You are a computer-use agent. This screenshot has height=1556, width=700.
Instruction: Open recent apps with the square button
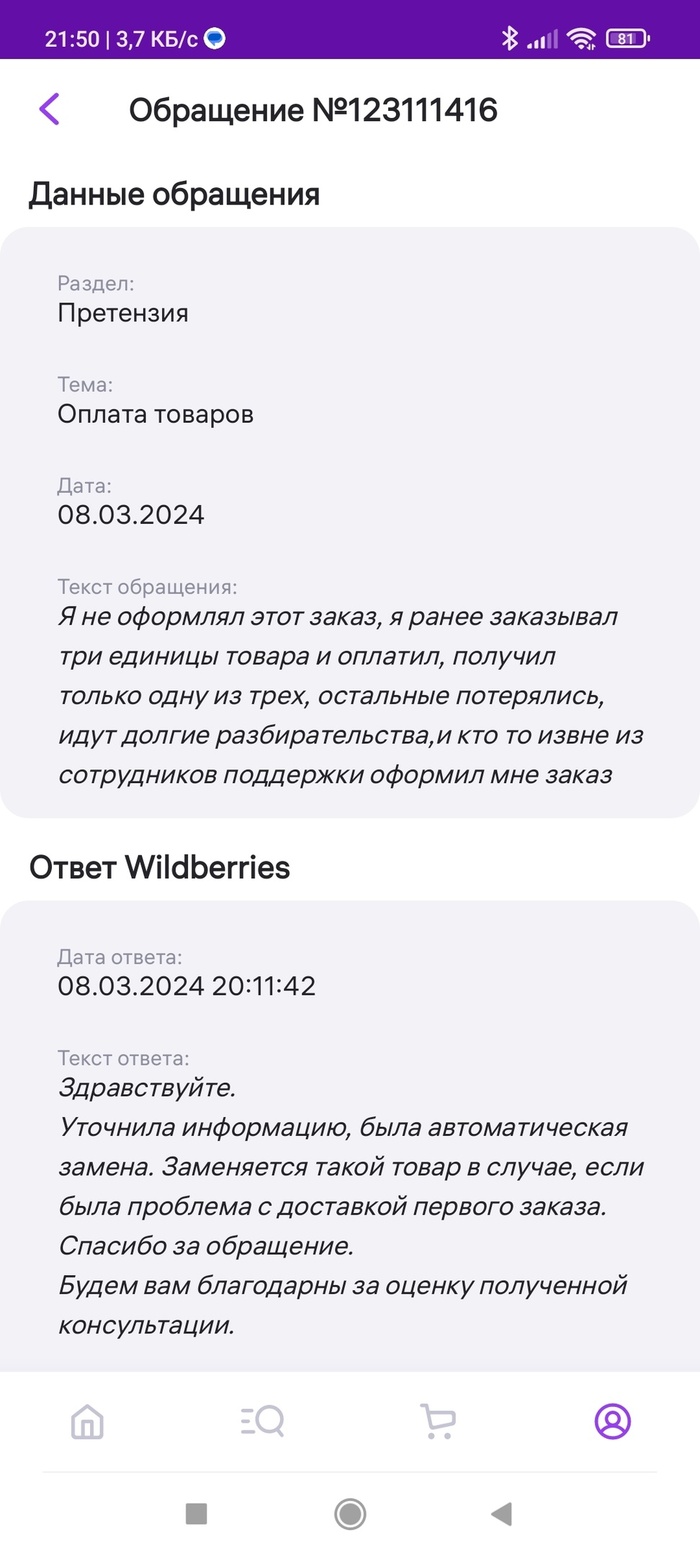coord(196,1514)
